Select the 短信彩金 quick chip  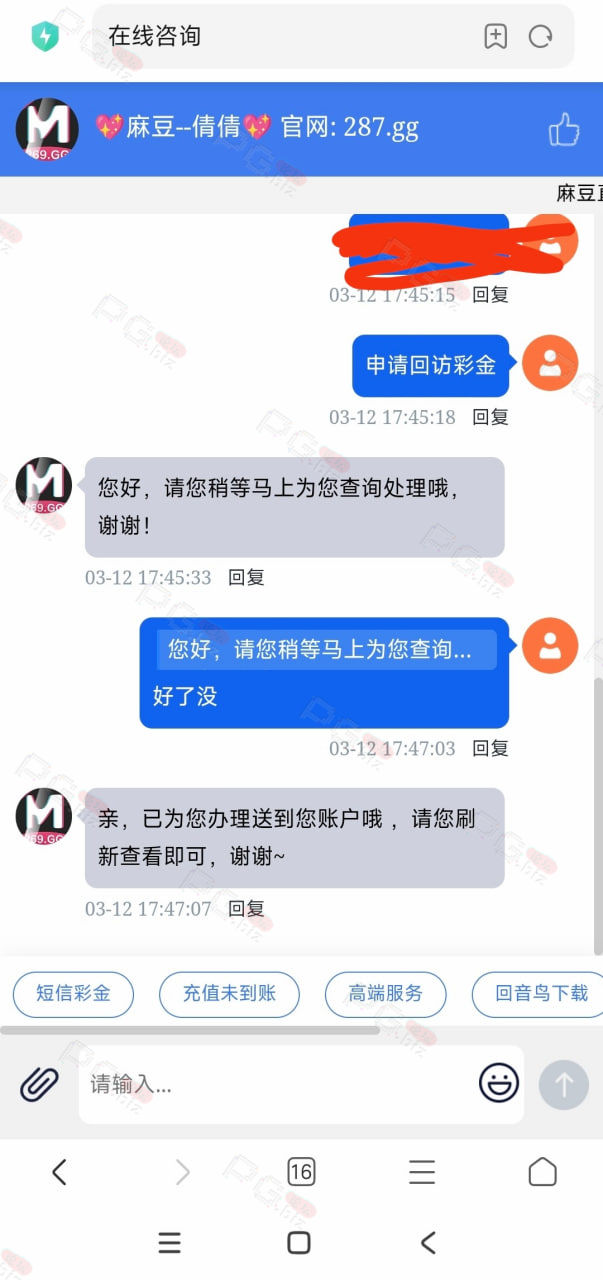point(73,994)
